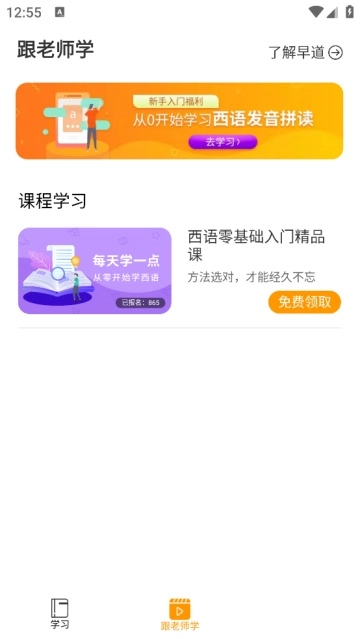Select the 跟老师学 tab
The image size is (360, 639).
(x=180, y=614)
